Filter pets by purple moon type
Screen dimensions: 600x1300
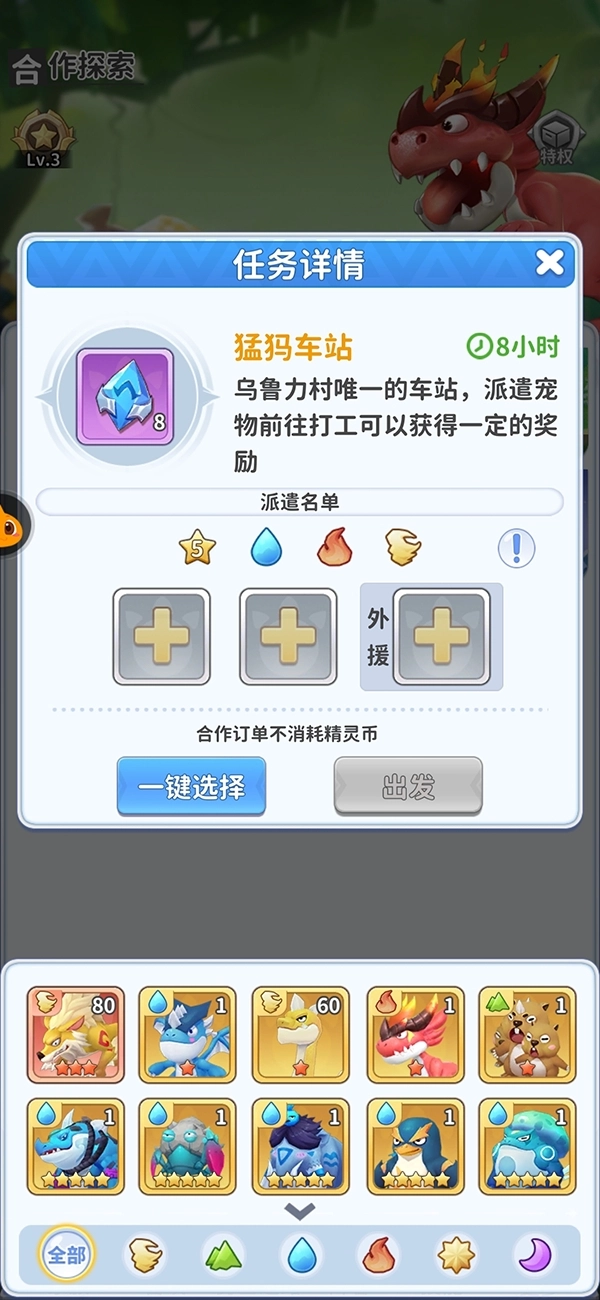click(533, 1255)
